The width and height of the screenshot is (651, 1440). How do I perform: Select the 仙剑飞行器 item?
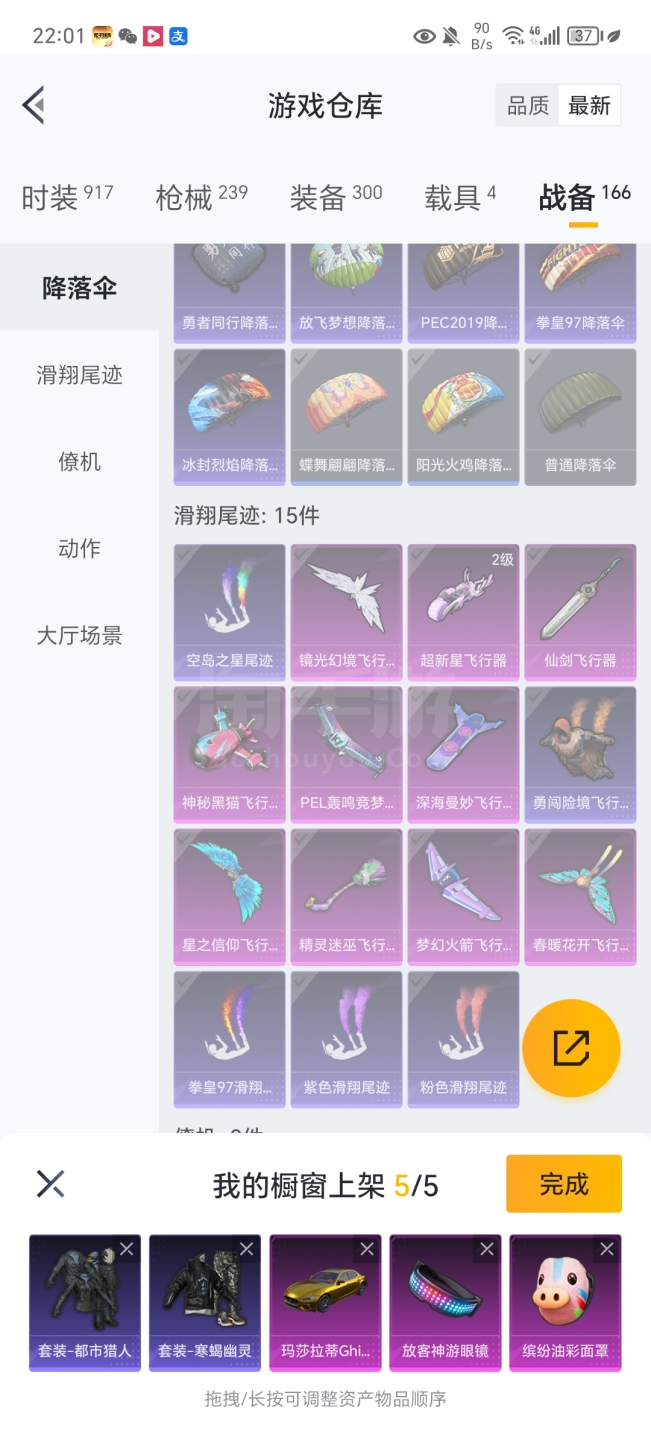pyautogui.click(x=580, y=612)
